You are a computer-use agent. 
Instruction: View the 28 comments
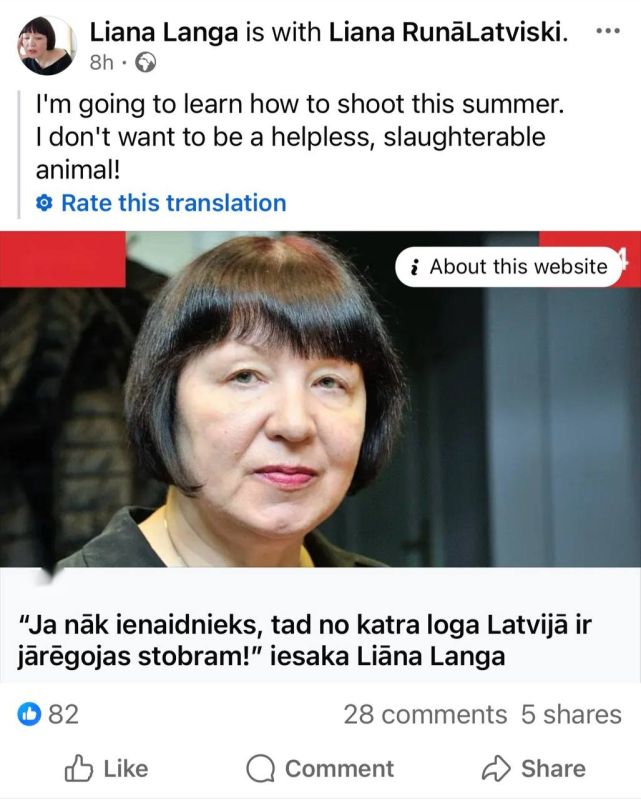tap(425, 714)
